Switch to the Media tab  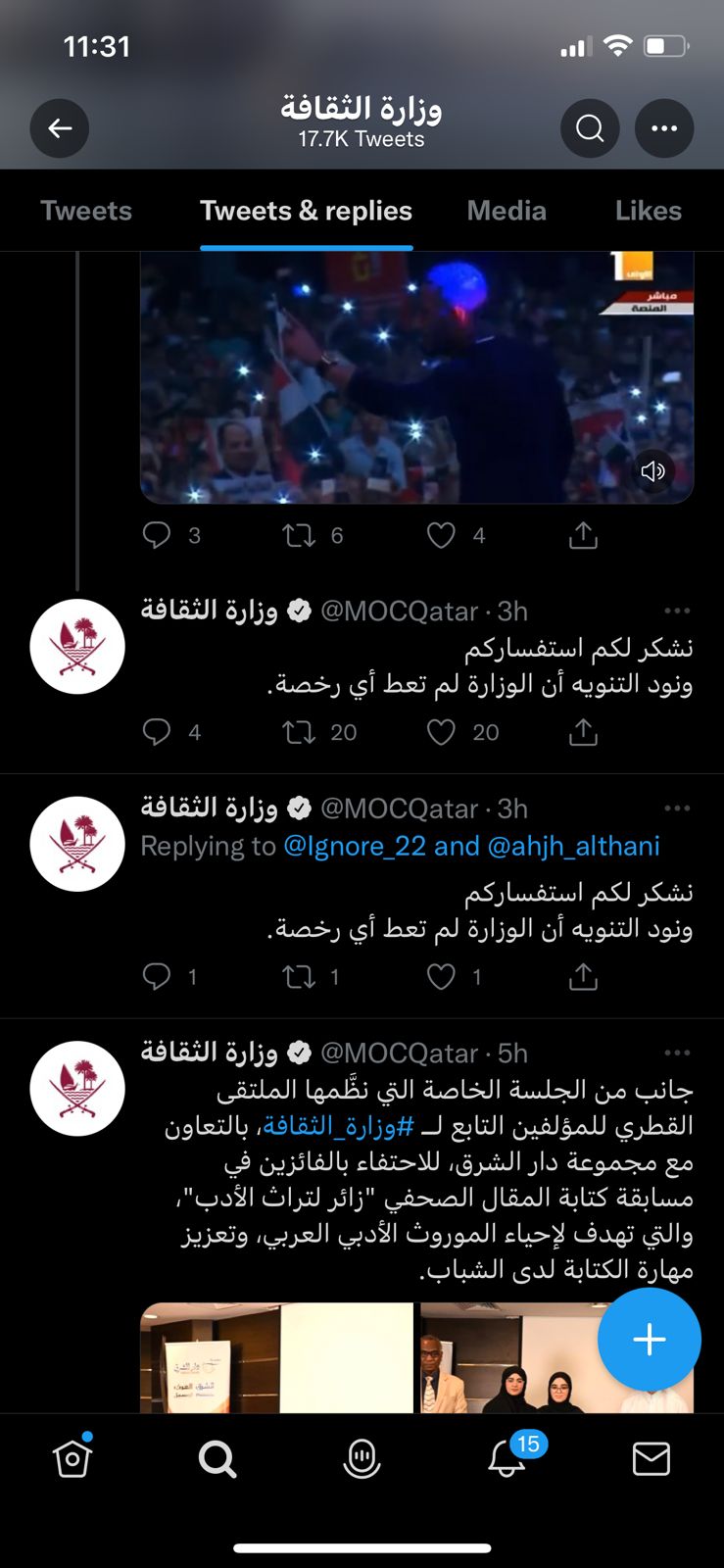point(507,211)
